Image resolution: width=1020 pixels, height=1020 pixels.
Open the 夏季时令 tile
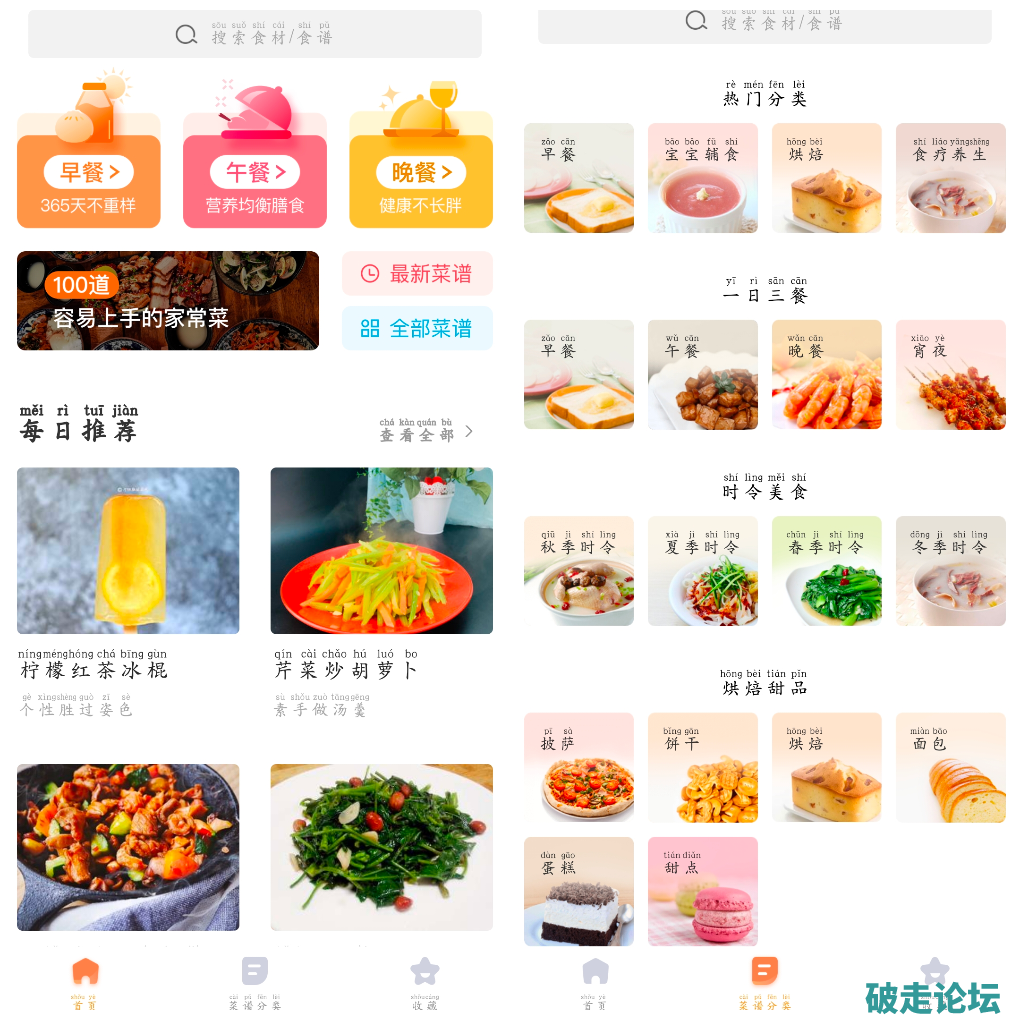click(x=702, y=571)
